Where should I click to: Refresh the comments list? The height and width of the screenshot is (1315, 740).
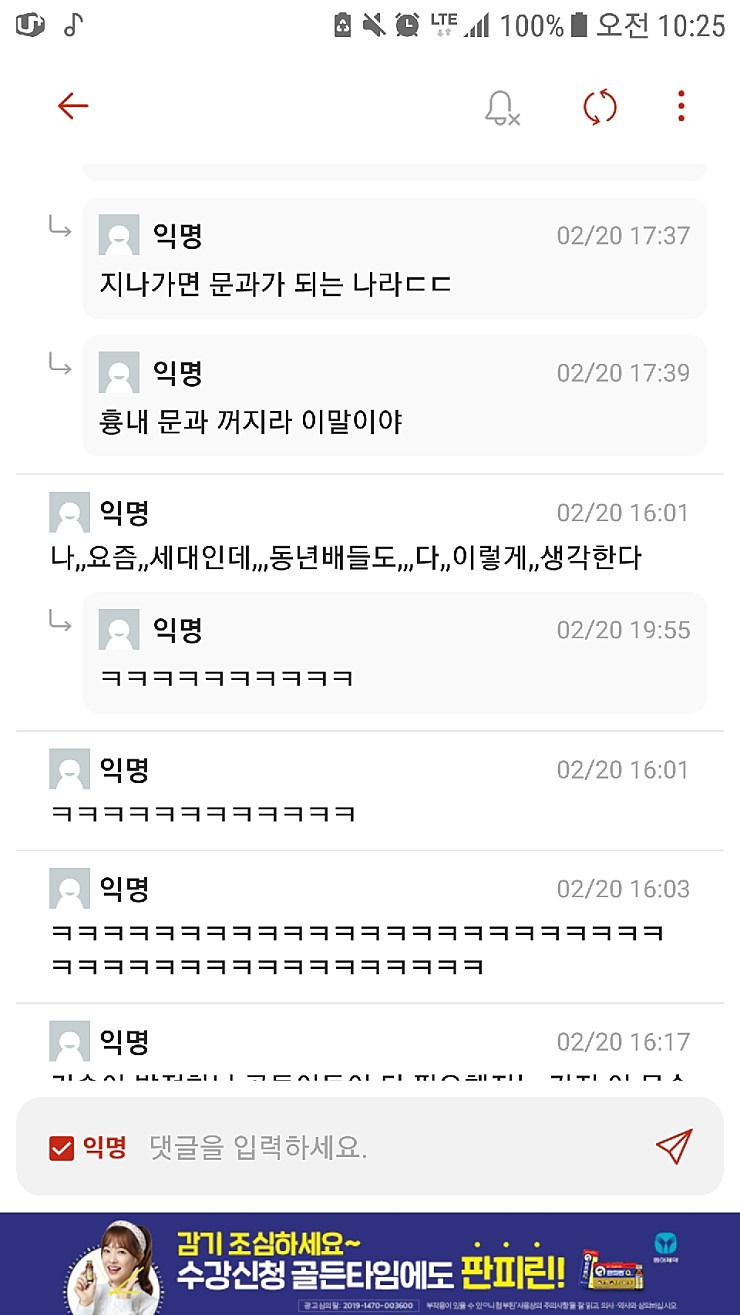[x=600, y=107]
